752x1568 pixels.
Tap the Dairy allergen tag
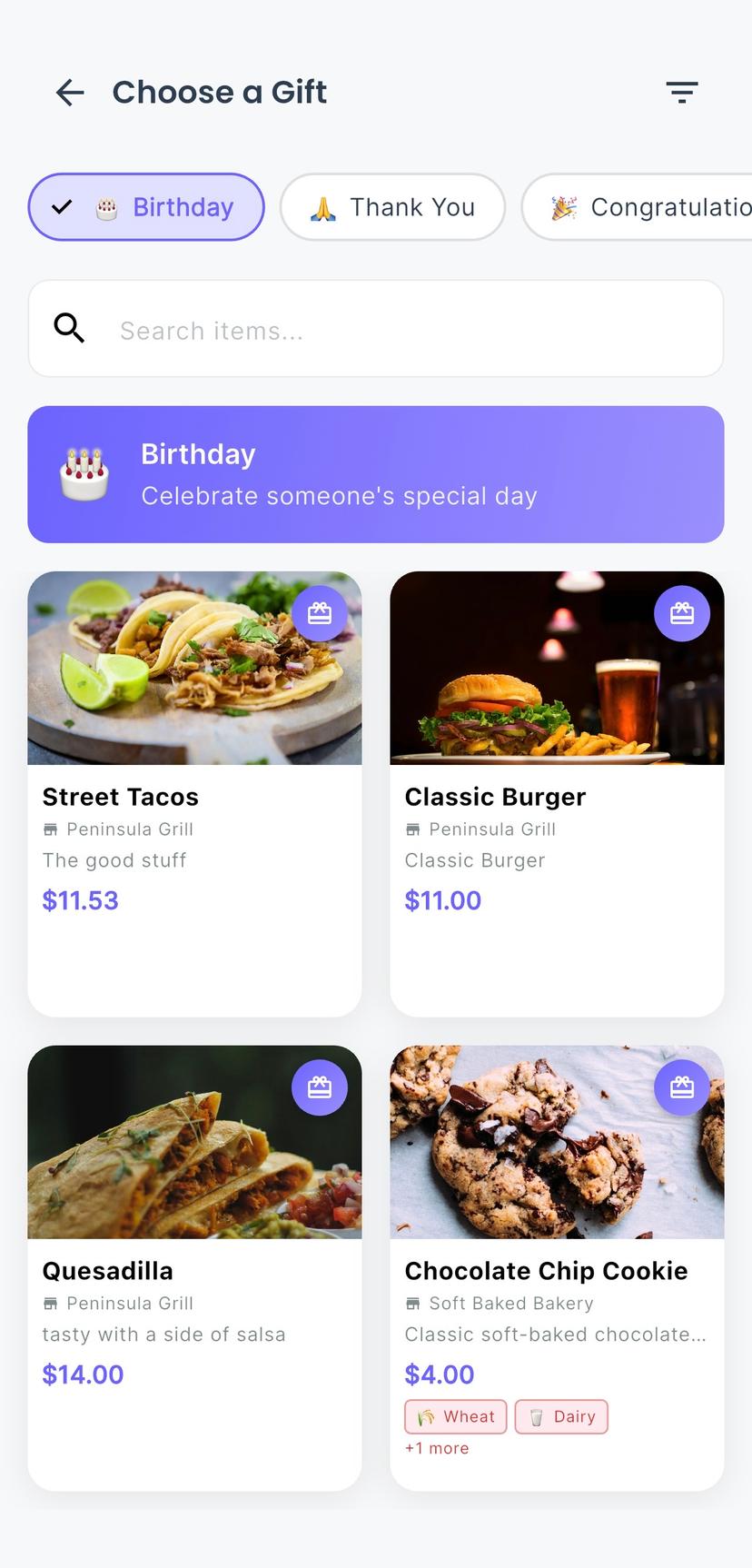coord(561,1415)
